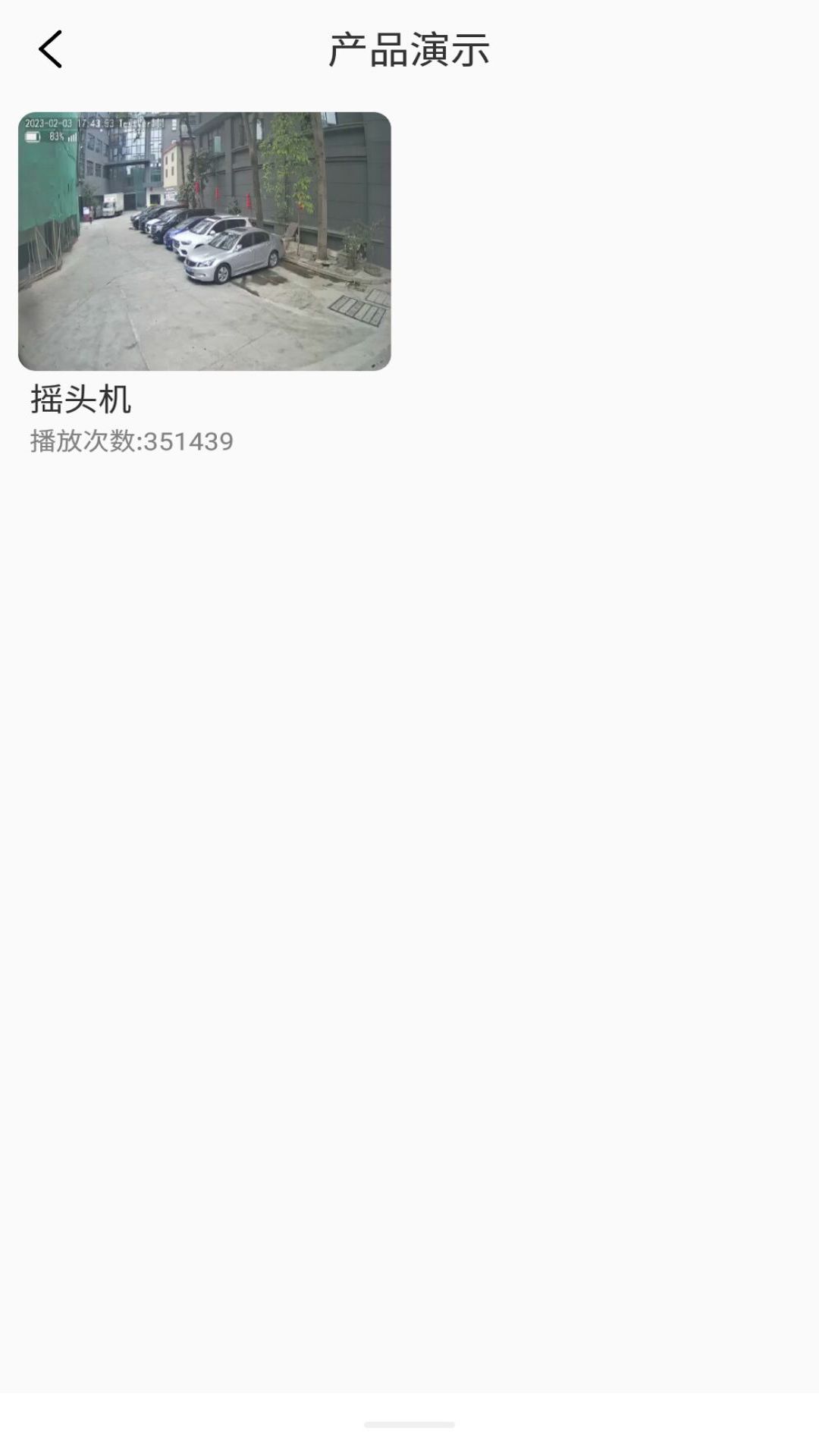Tap the back arrow to exit 产品演示
819x1456 pixels.
point(50,49)
